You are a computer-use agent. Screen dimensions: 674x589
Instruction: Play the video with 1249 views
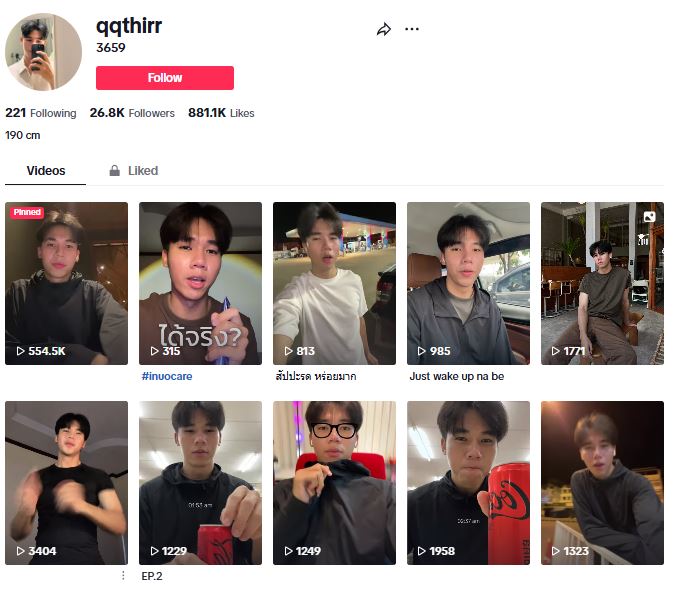coord(334,482)
